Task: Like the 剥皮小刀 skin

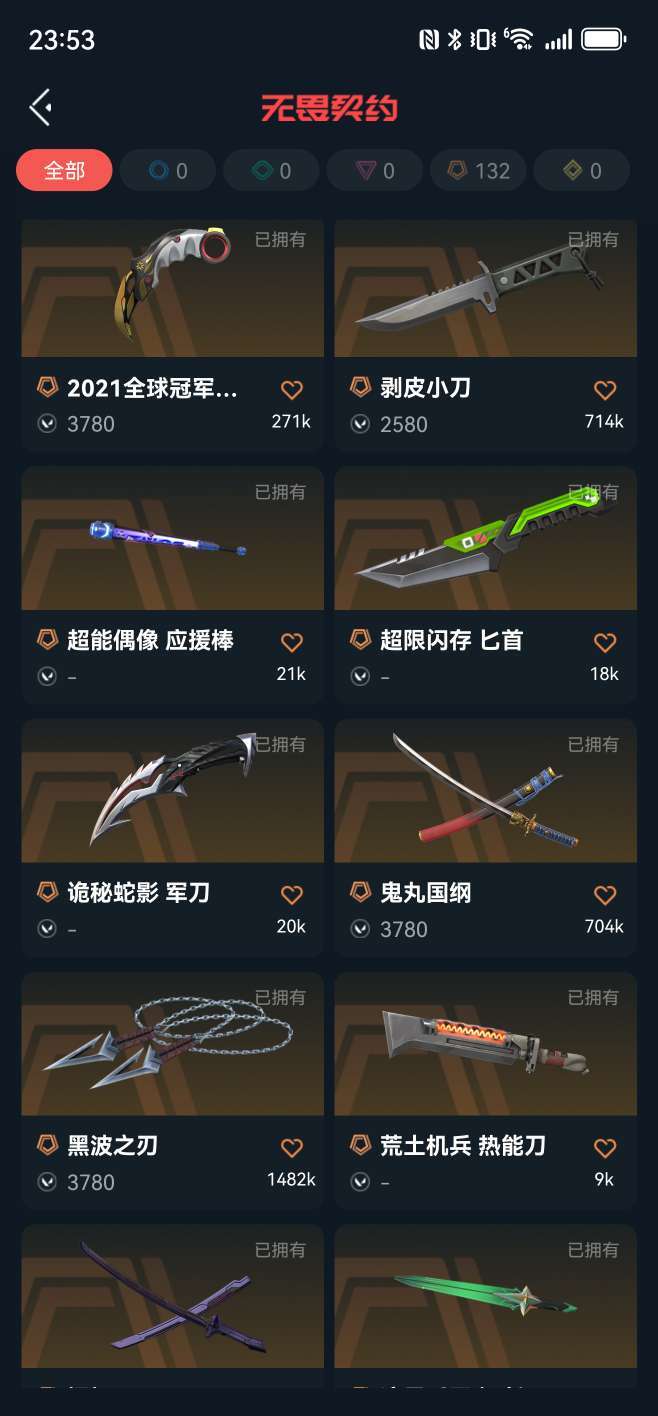Action: pos(605,390)
